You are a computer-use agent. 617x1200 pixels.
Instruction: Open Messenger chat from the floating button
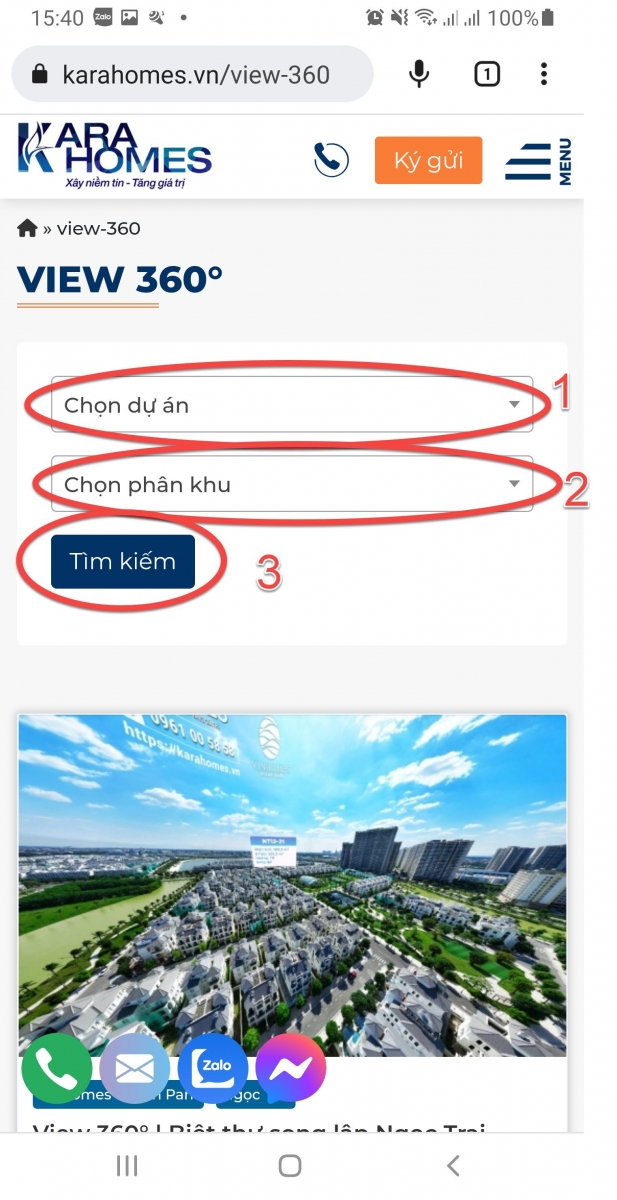(291, 1069)
